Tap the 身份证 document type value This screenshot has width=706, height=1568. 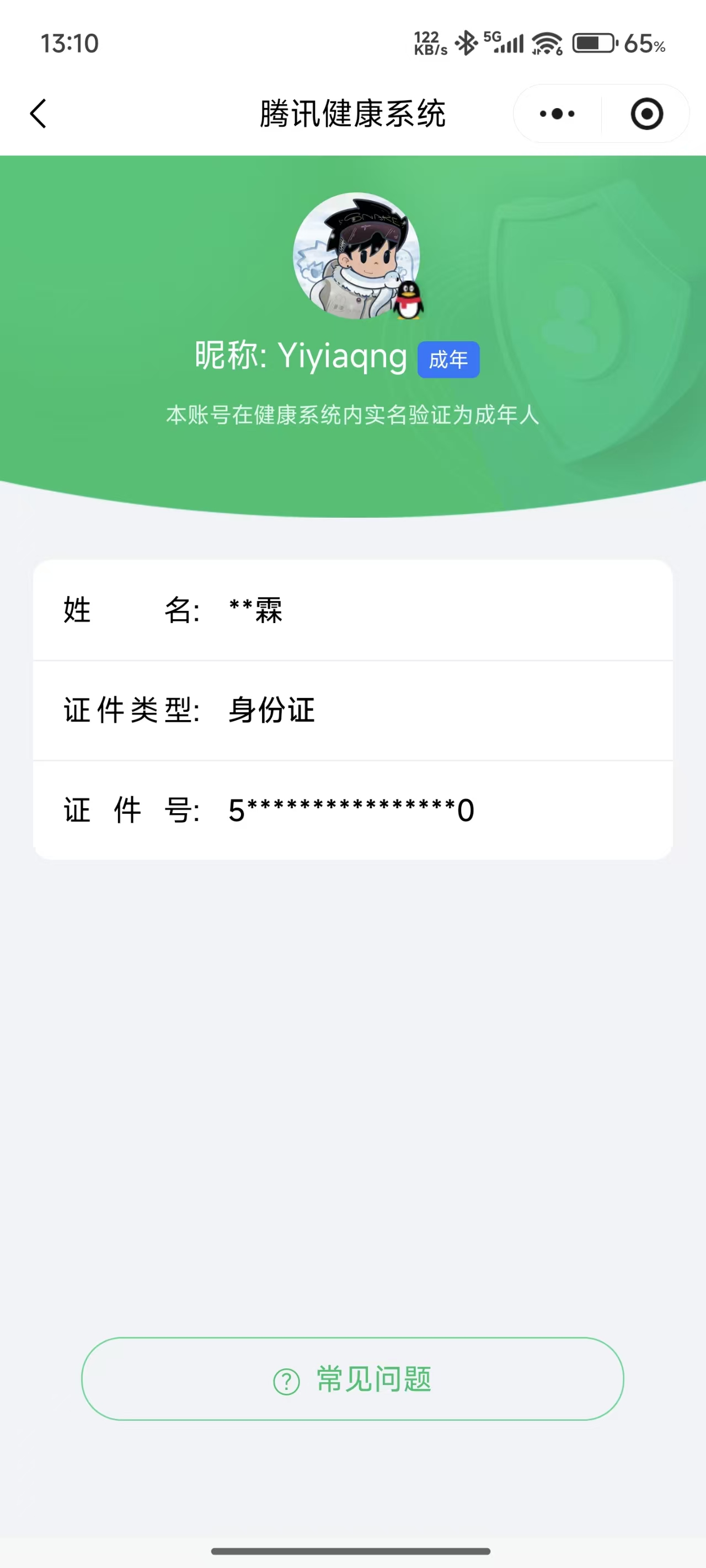[x=270, y=710]
